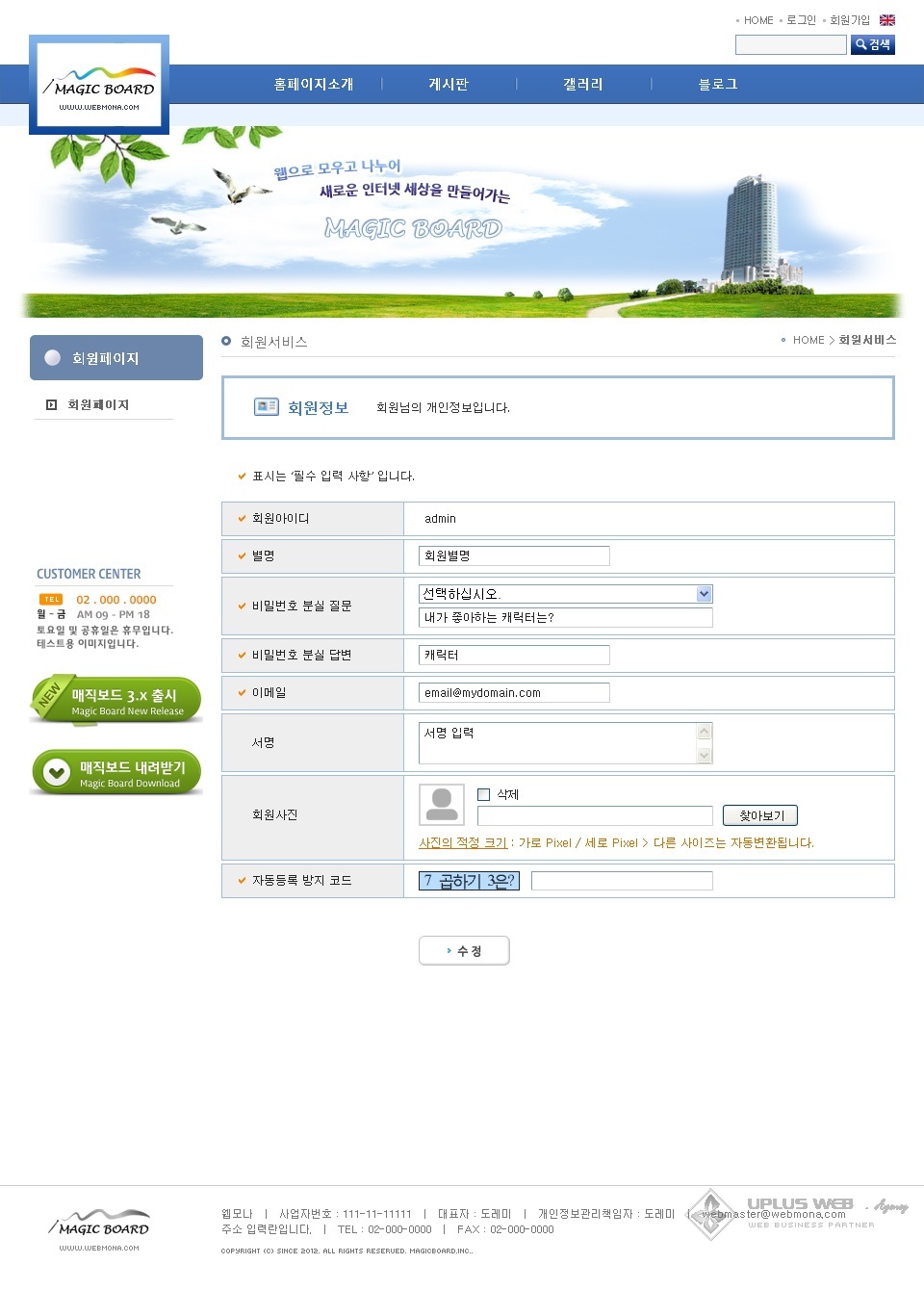This screenshot has height=1290, width=924.
Task: Open 홈페이지소개 in the top menu
Action: [x=314, y=85]
